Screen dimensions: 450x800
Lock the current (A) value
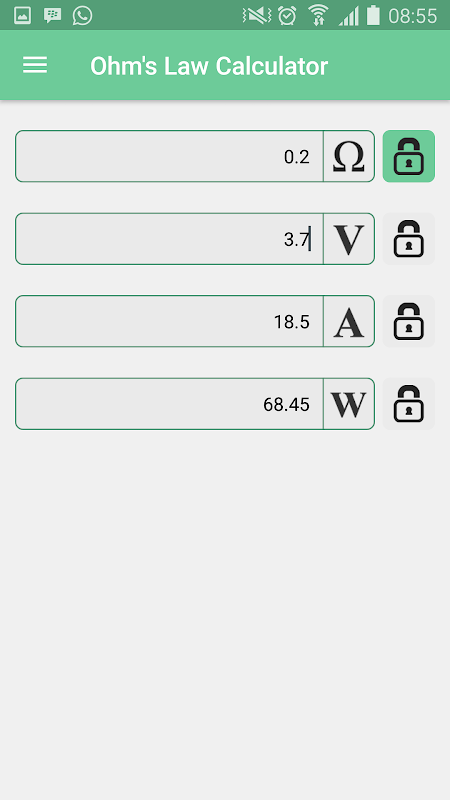409,321
